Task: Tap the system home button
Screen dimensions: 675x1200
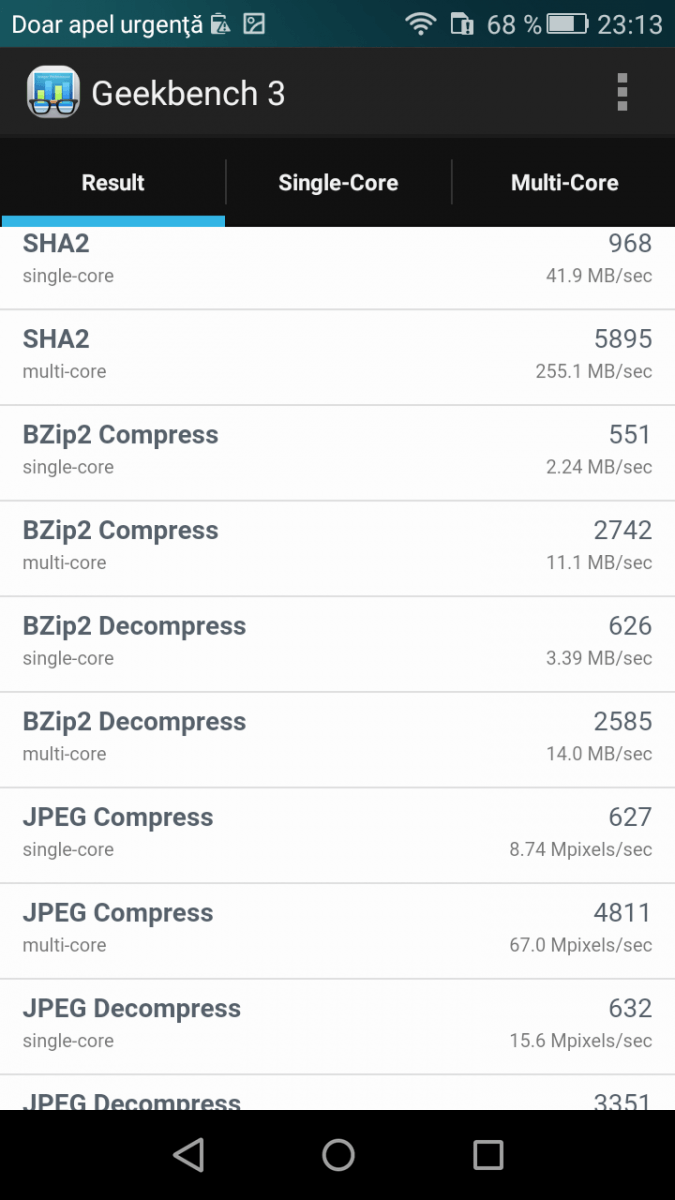Action: pyautogui.click(x=338, y=1155)
